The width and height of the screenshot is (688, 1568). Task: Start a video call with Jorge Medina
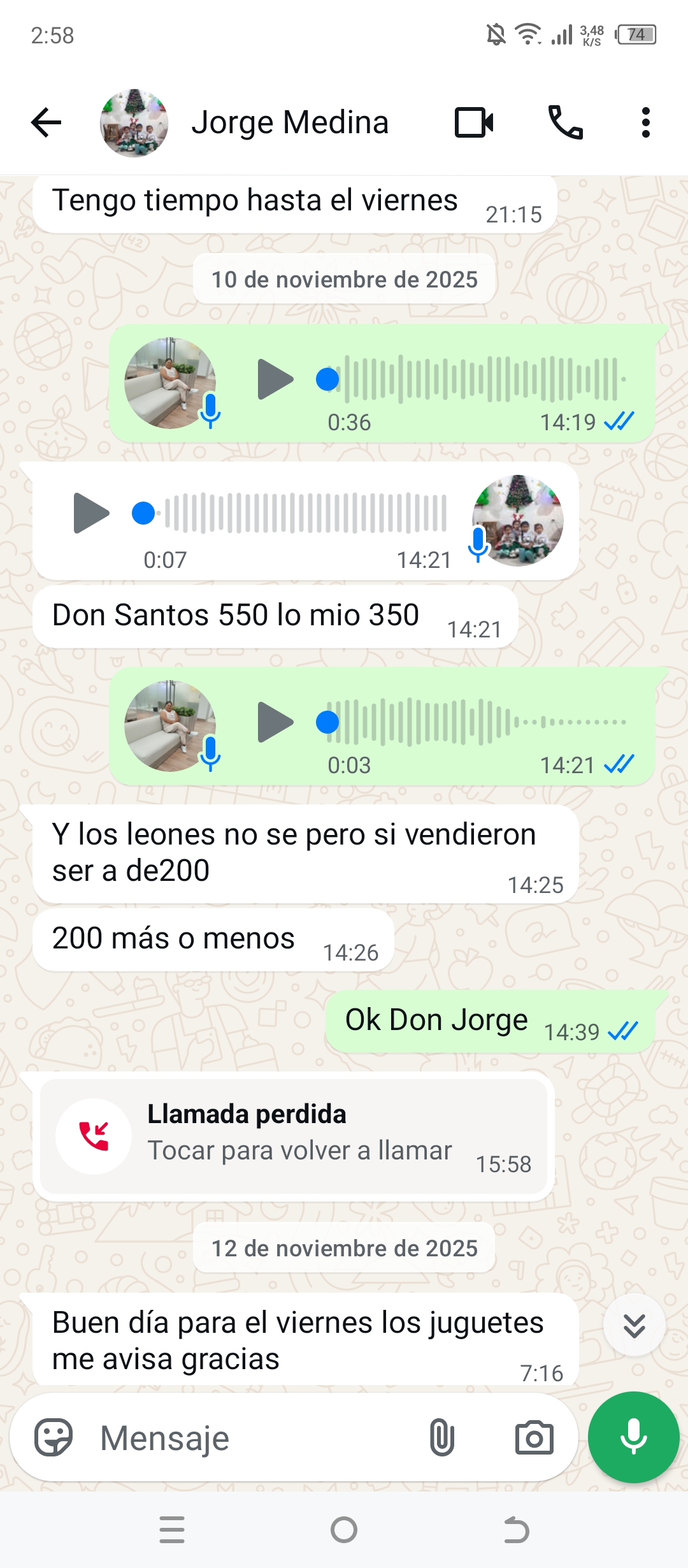tap(474, 122)
